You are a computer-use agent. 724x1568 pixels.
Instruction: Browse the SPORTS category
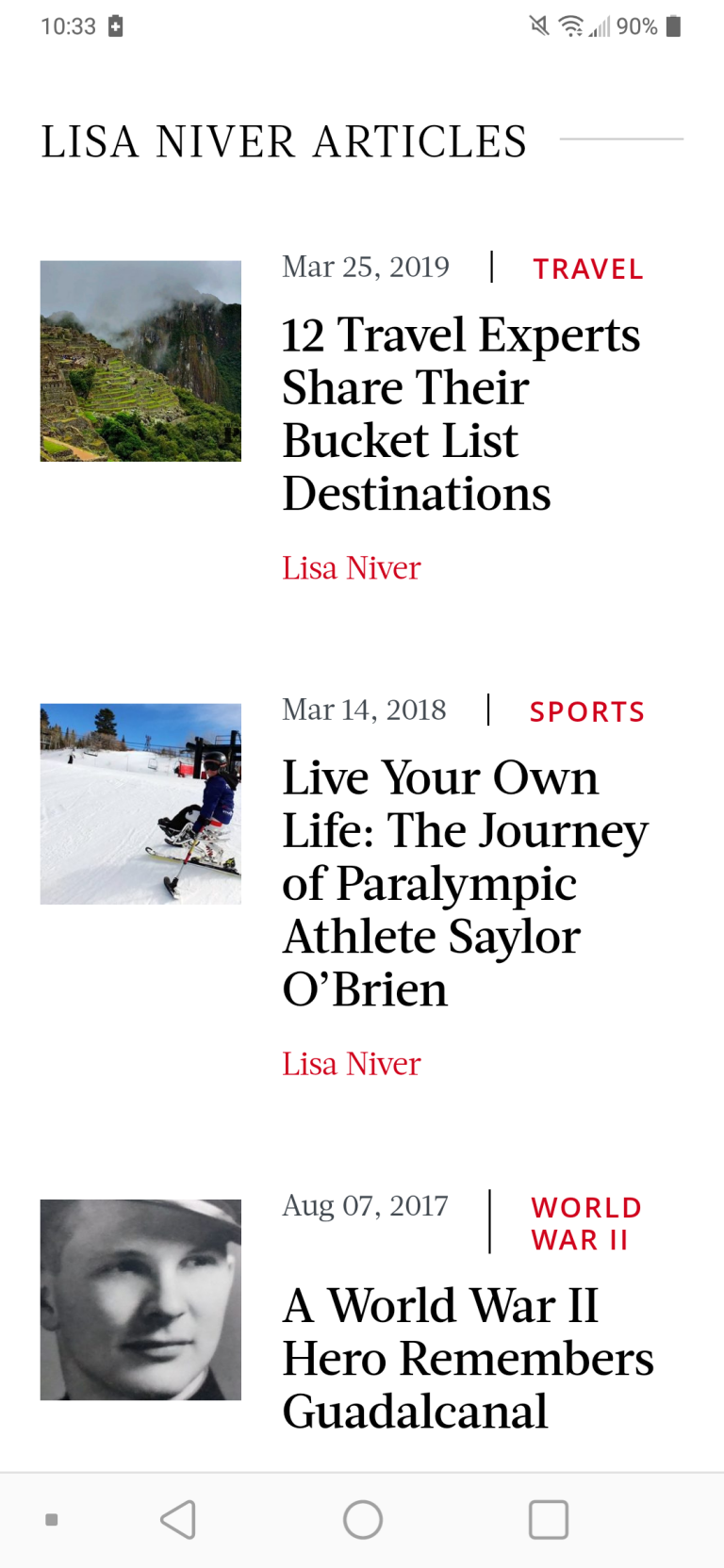586,712
